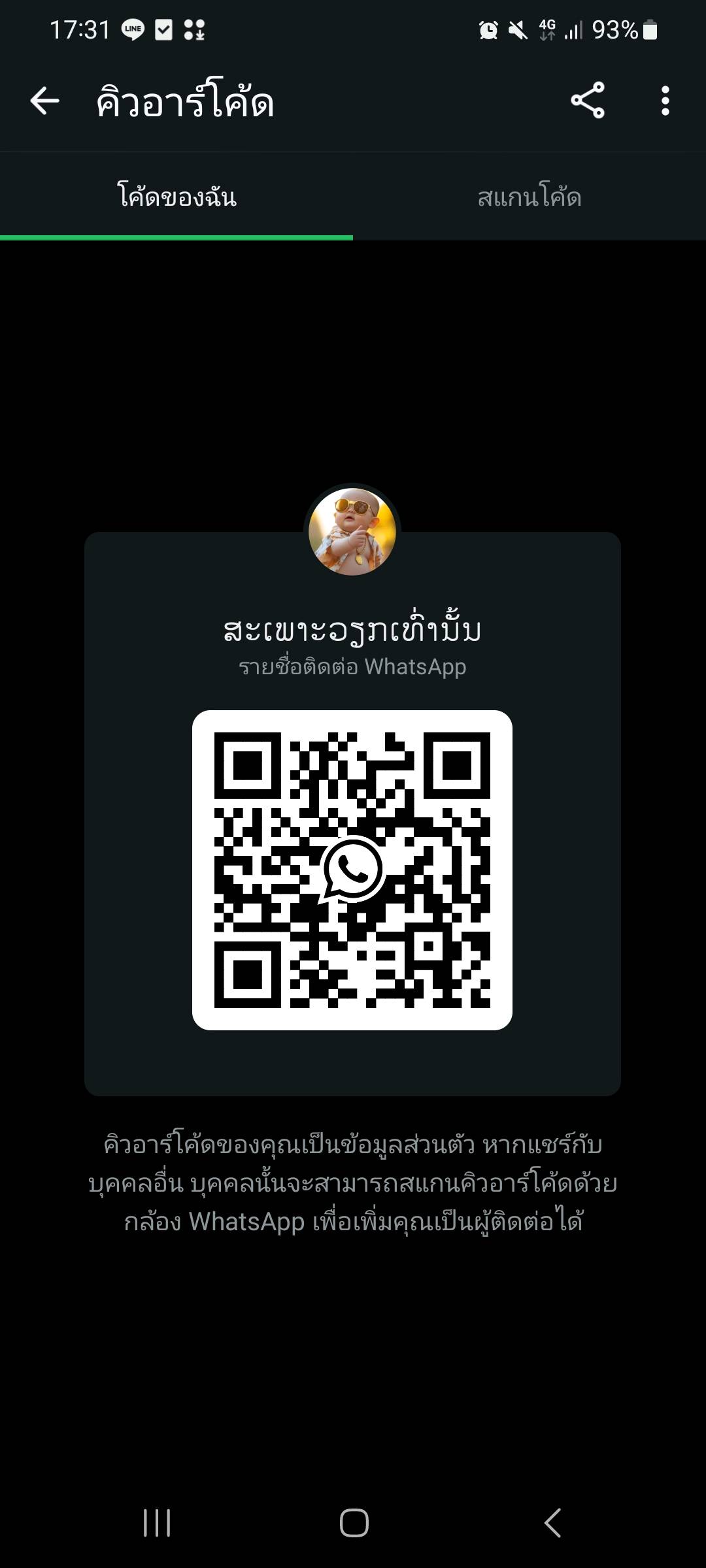This screenshot has width=706, height=1568.
Task: Select the โค้ดของฉัน tab
Action: 176,197
